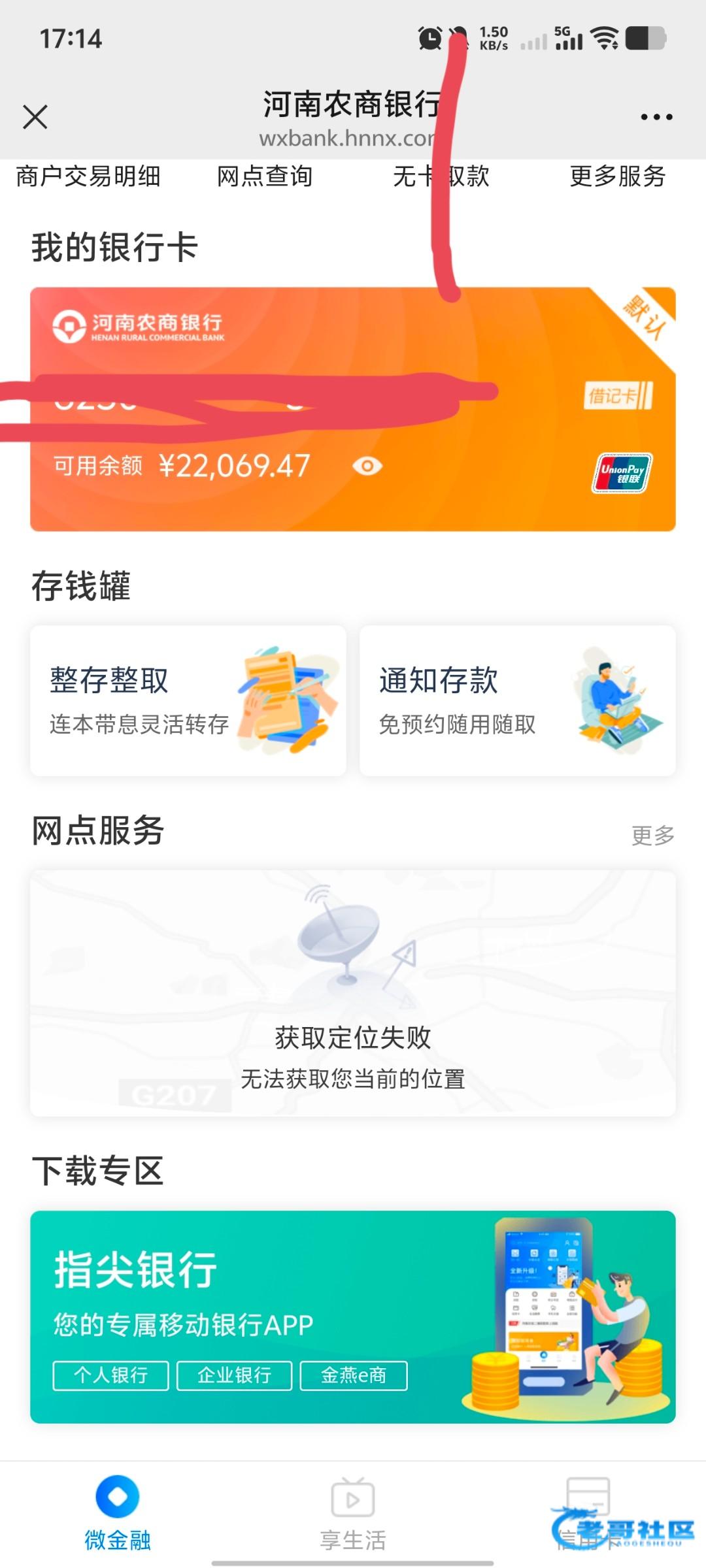The height and width of the screenshot is (1568, 706).
Task: Close the 河南农商银行 web page
Action: (x=35, y=117)
